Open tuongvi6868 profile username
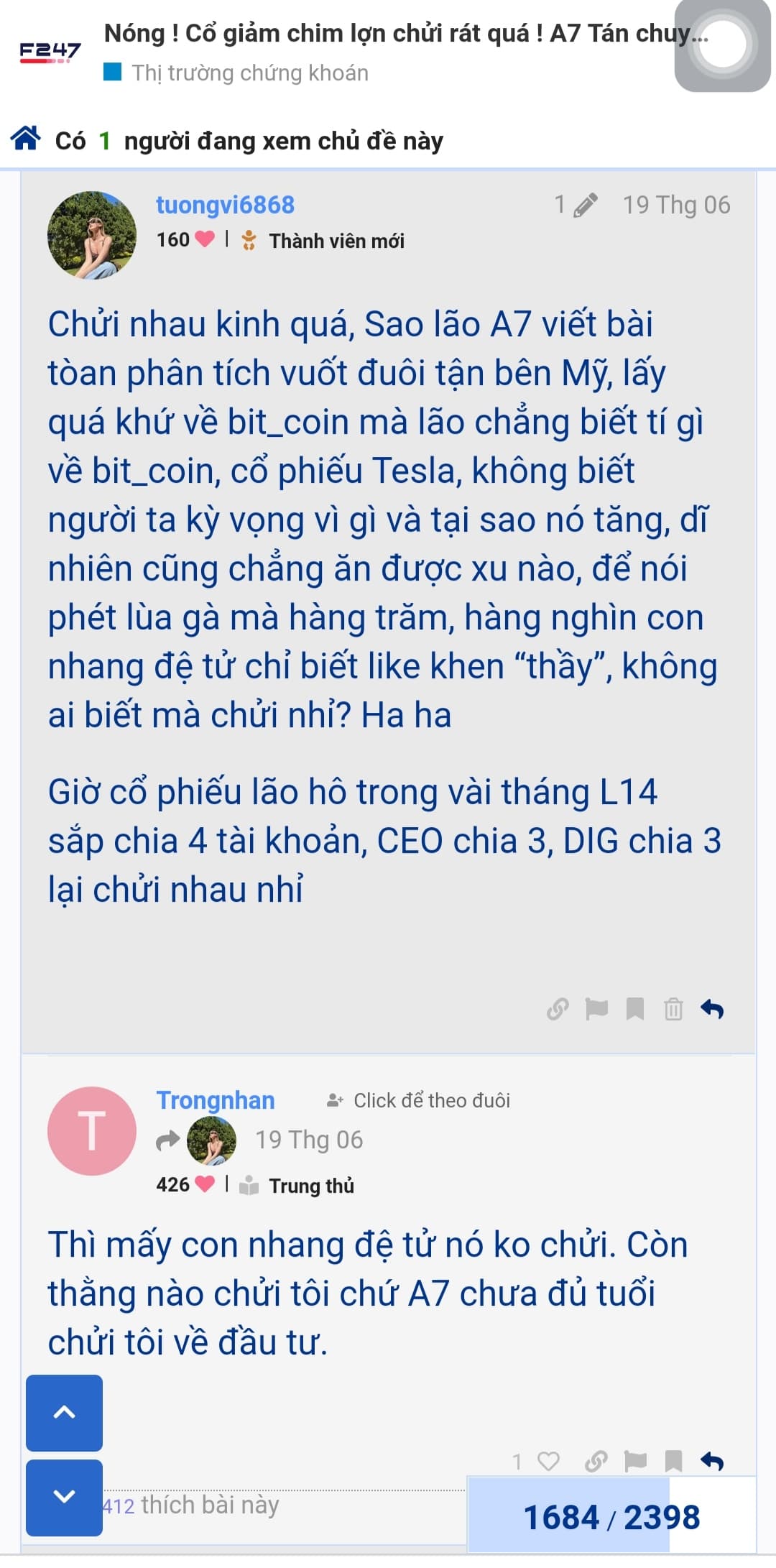Viewport: 776px width, 1568px height. (225, 205)
